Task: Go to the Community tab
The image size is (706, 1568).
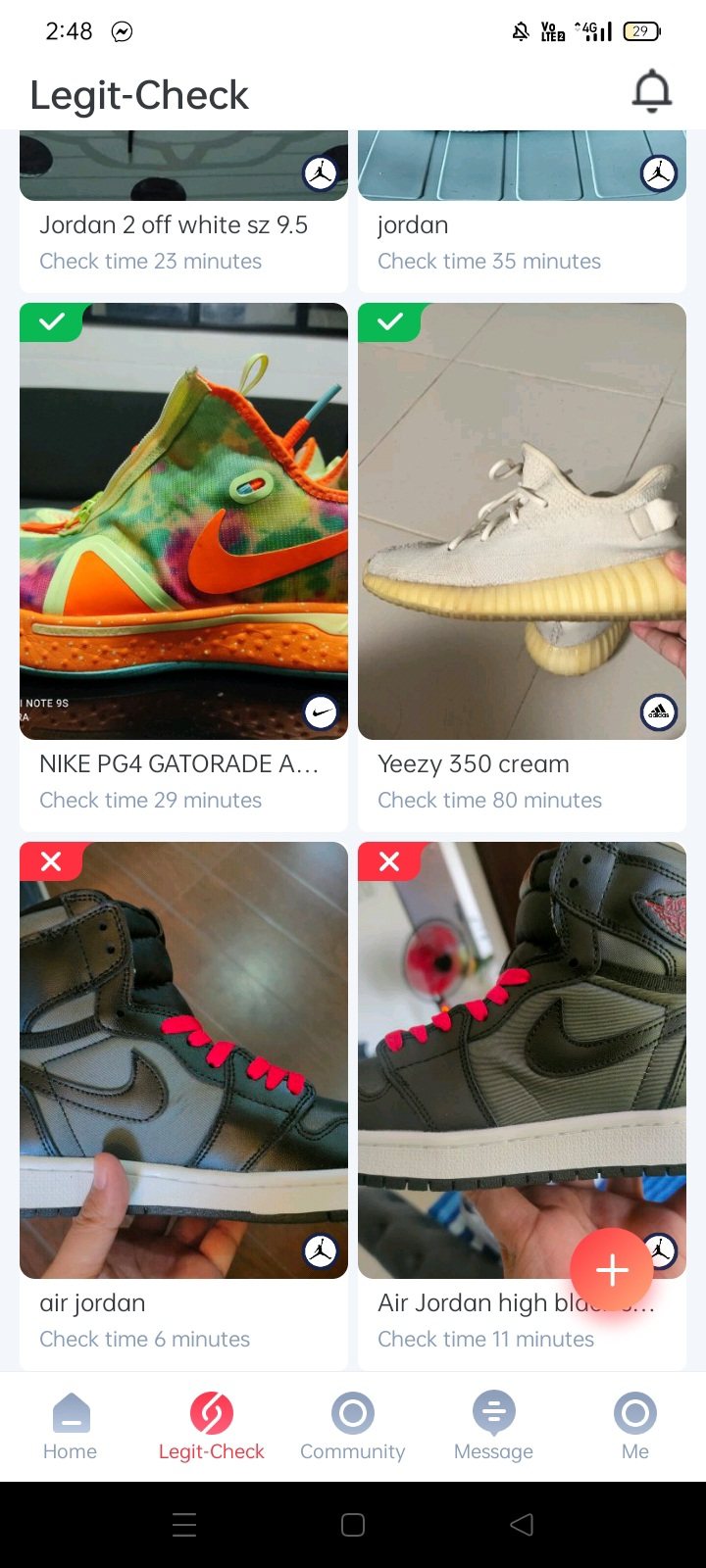Action: coord(352,1427)
